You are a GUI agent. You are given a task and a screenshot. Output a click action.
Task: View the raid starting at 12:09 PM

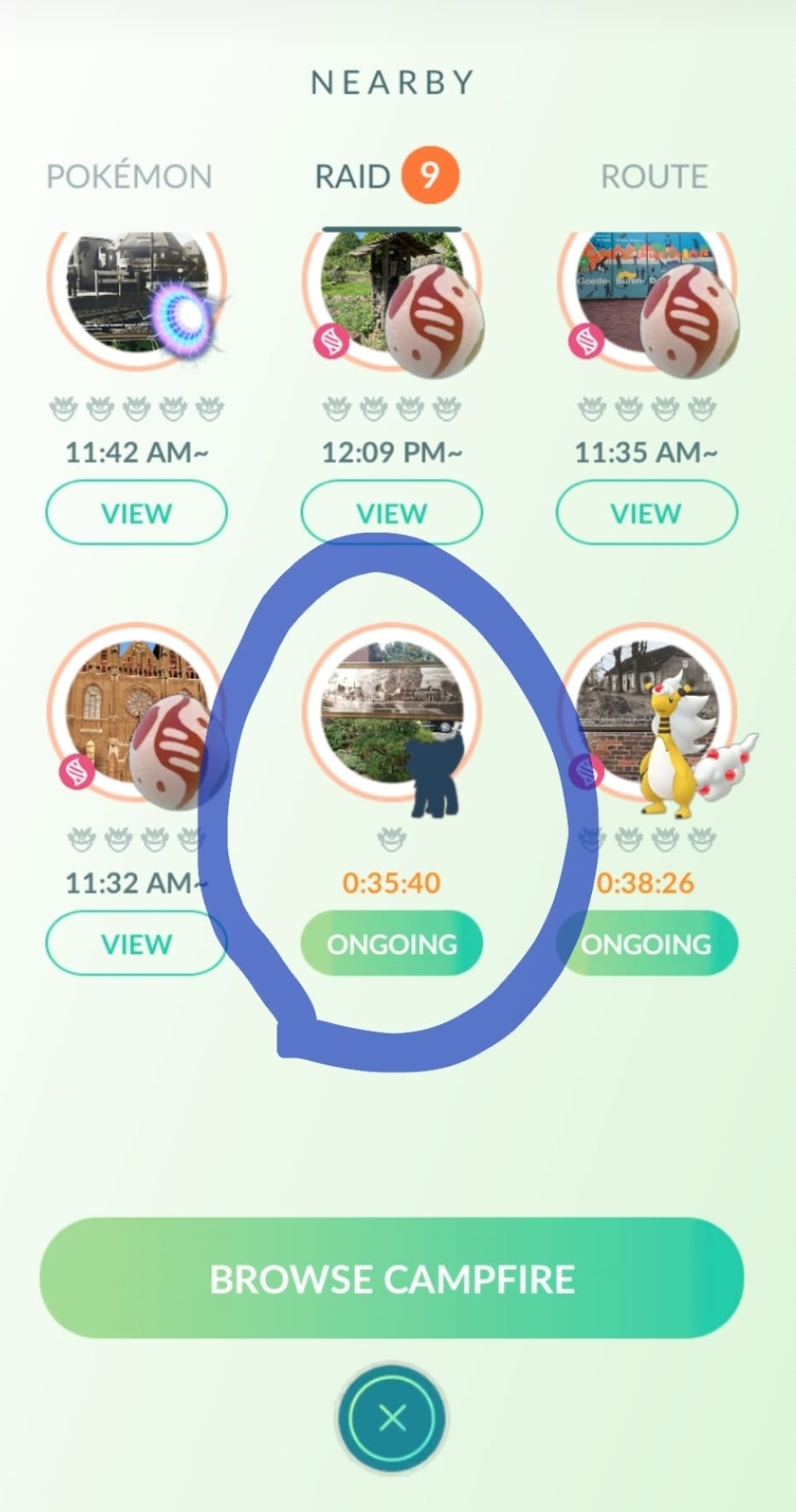(391, 512)
